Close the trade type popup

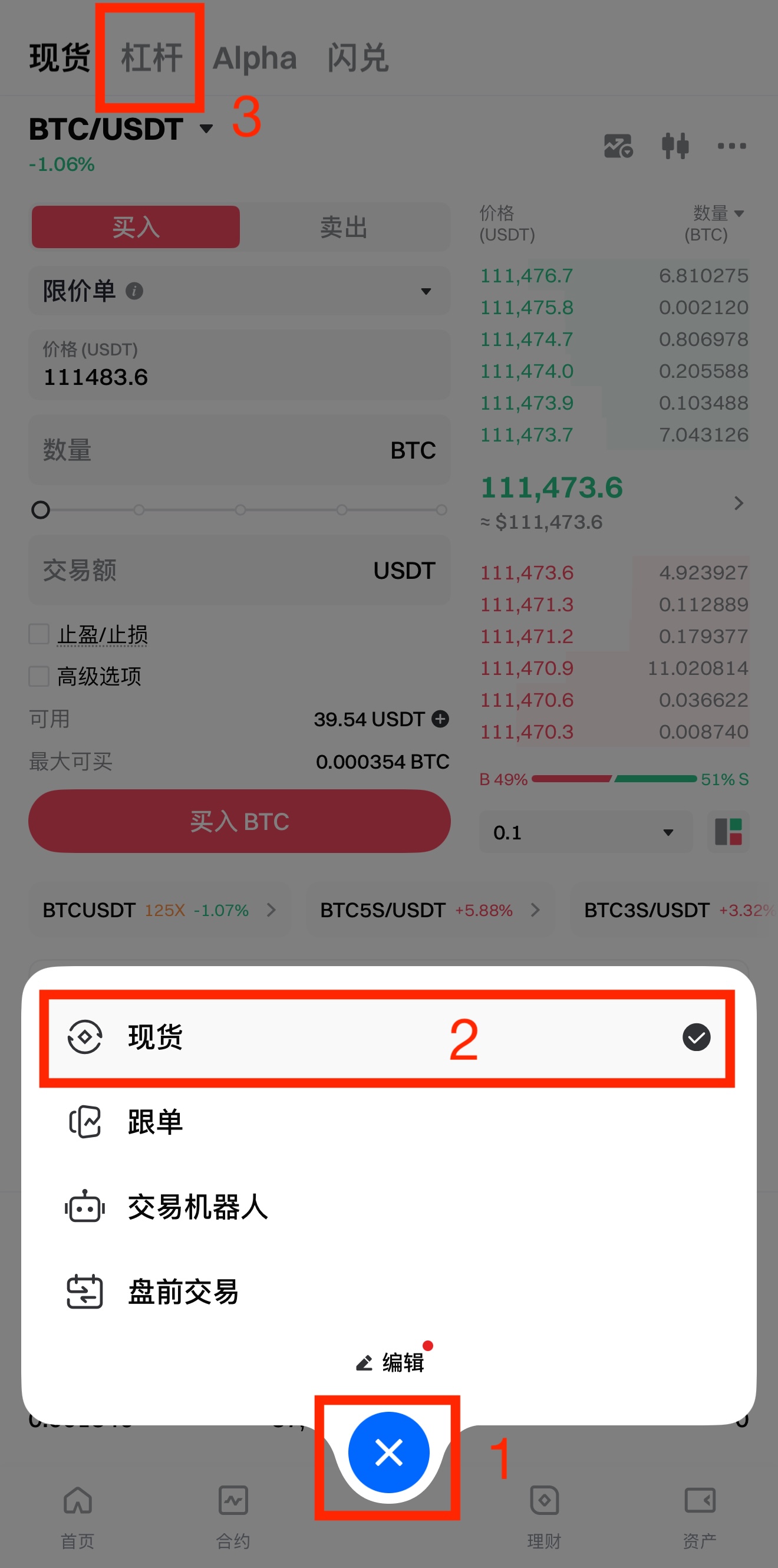pyautogui.click(x=388, y=1452)
